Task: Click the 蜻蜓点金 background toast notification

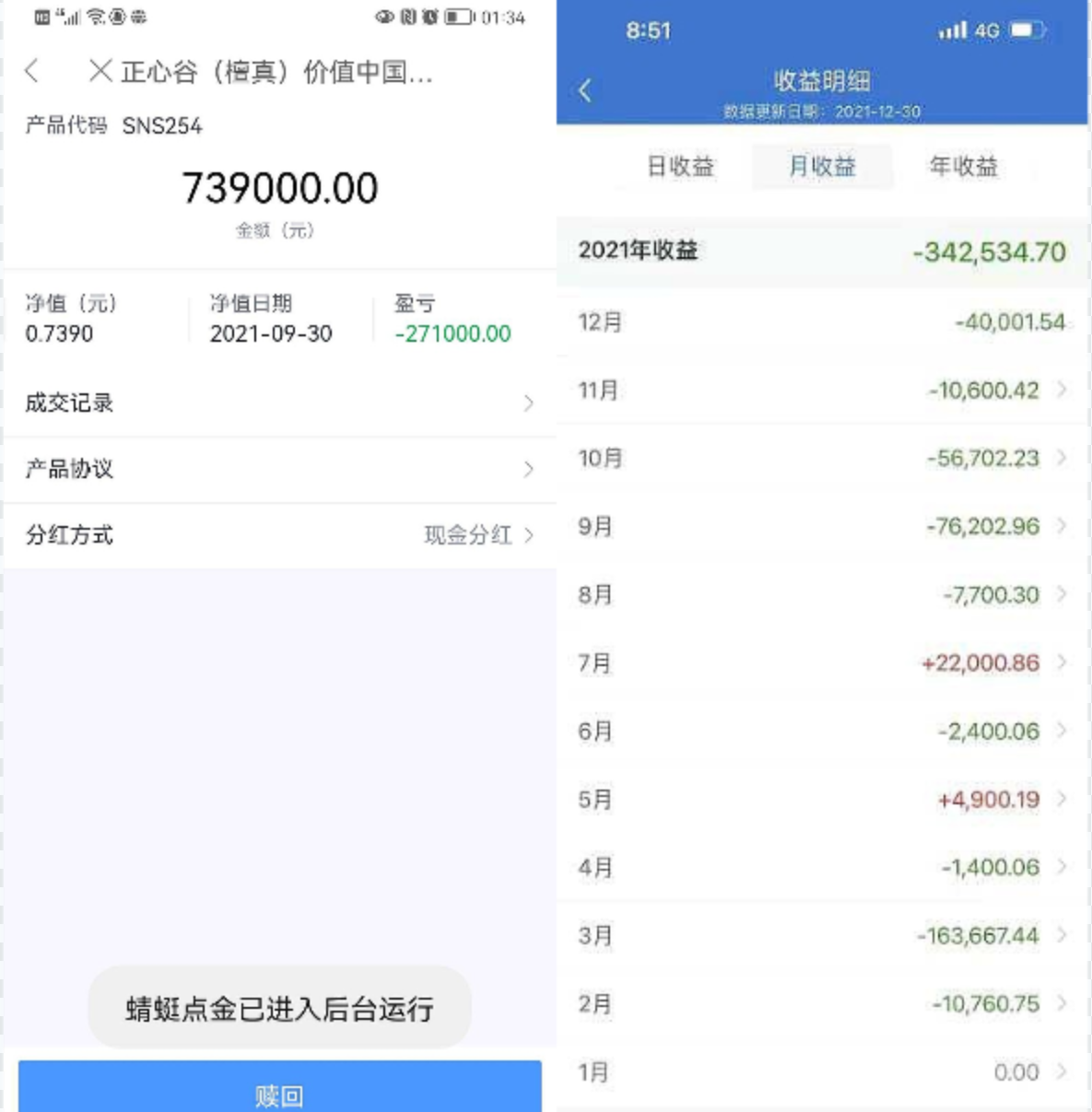Action: pos(279,1008)
